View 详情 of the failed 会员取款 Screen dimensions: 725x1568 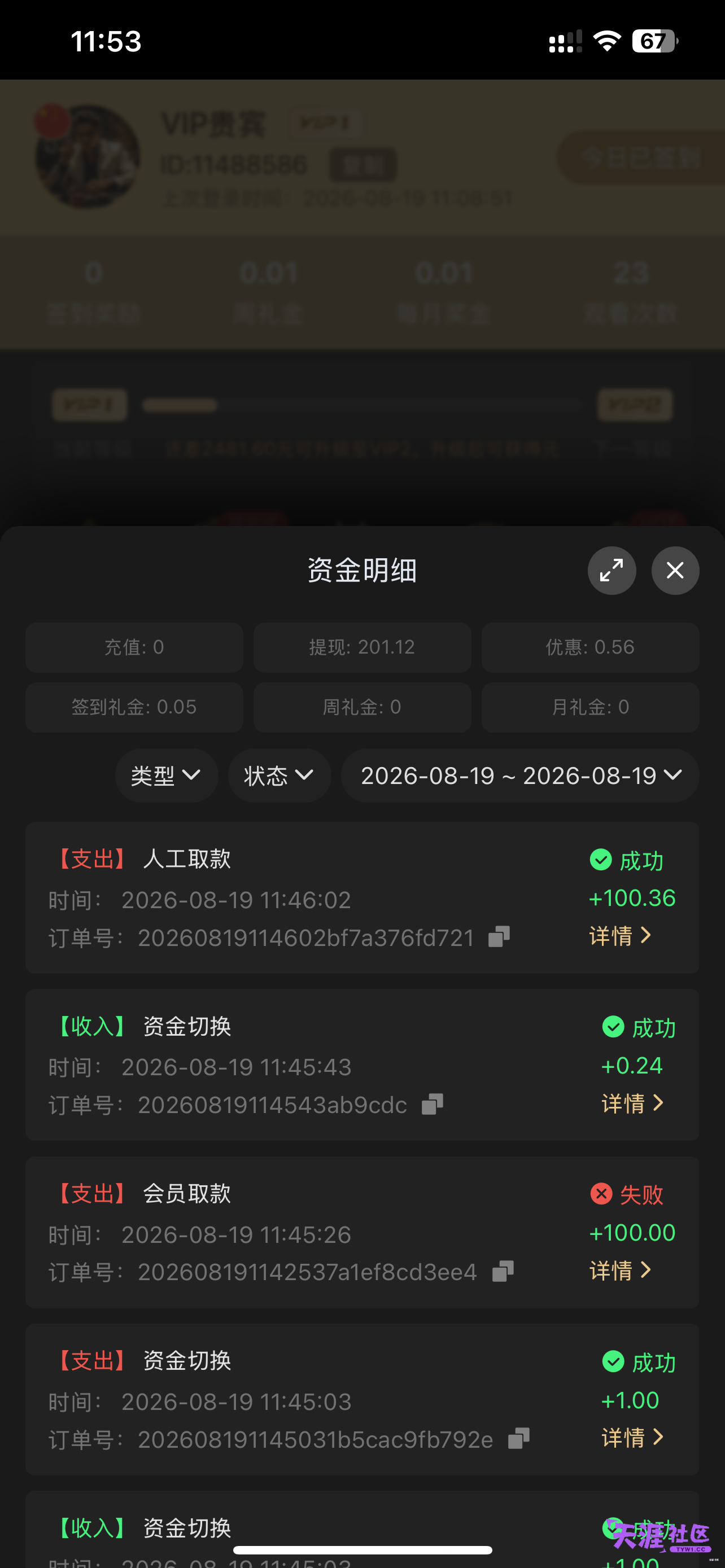[x=621, y=1271]
